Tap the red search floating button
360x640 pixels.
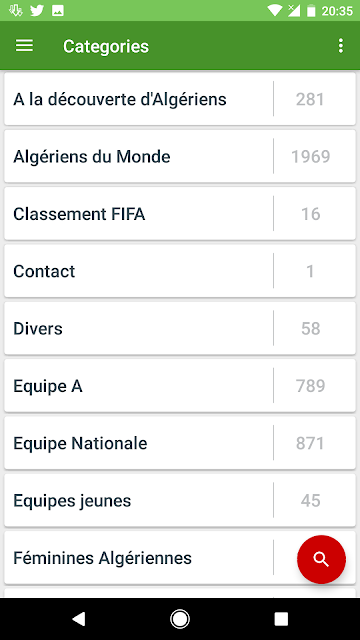click(321, 560)
